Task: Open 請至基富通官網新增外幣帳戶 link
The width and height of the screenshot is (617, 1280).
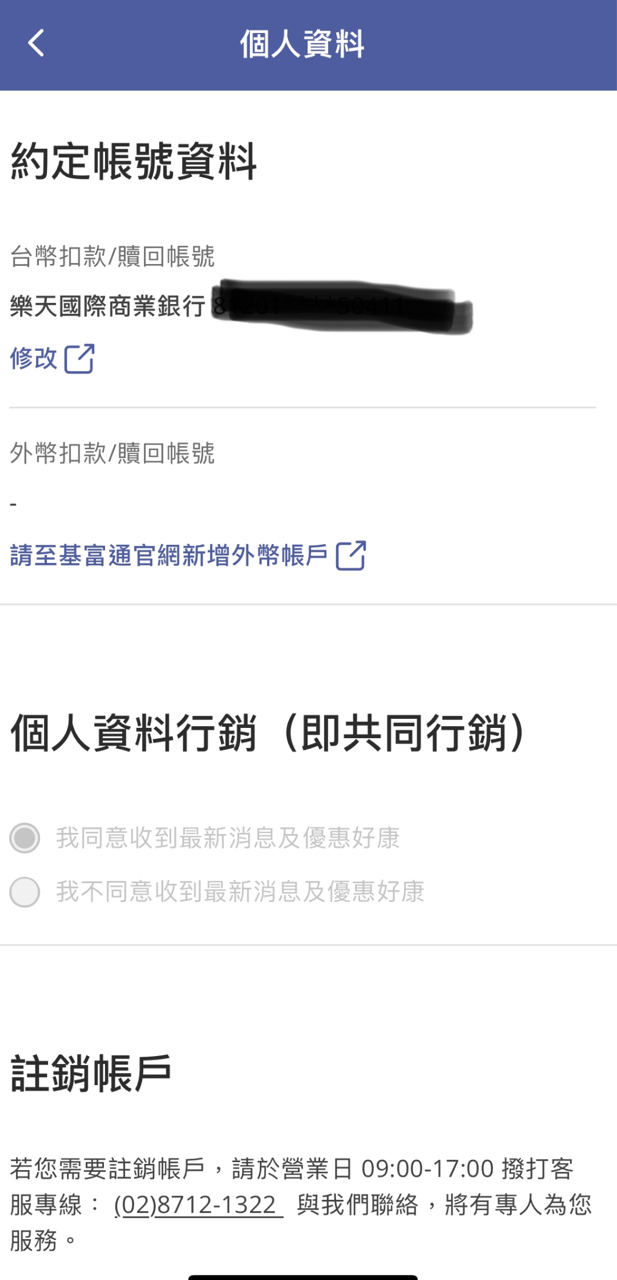Action: point(188,556)
